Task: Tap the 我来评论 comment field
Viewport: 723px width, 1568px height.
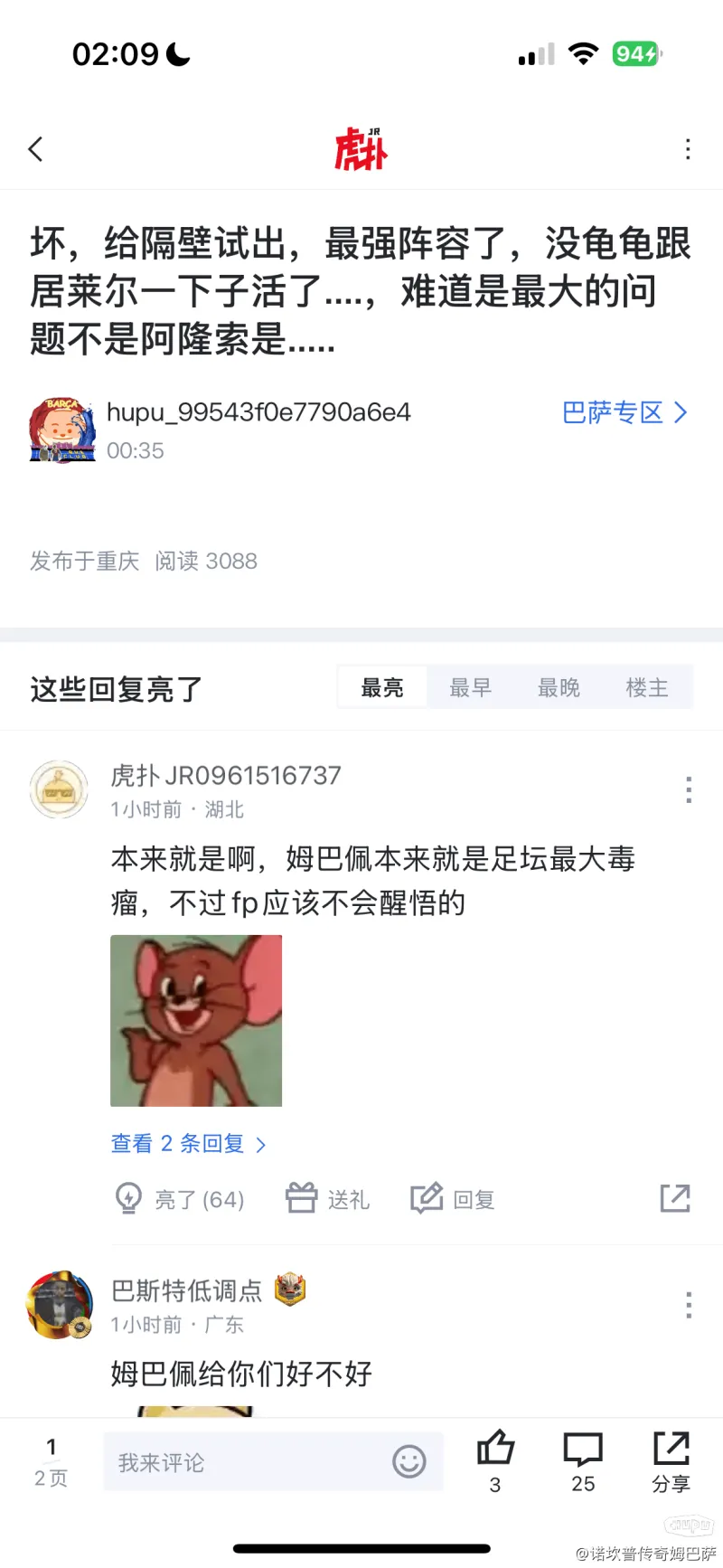Action: tap(244, 1462)
